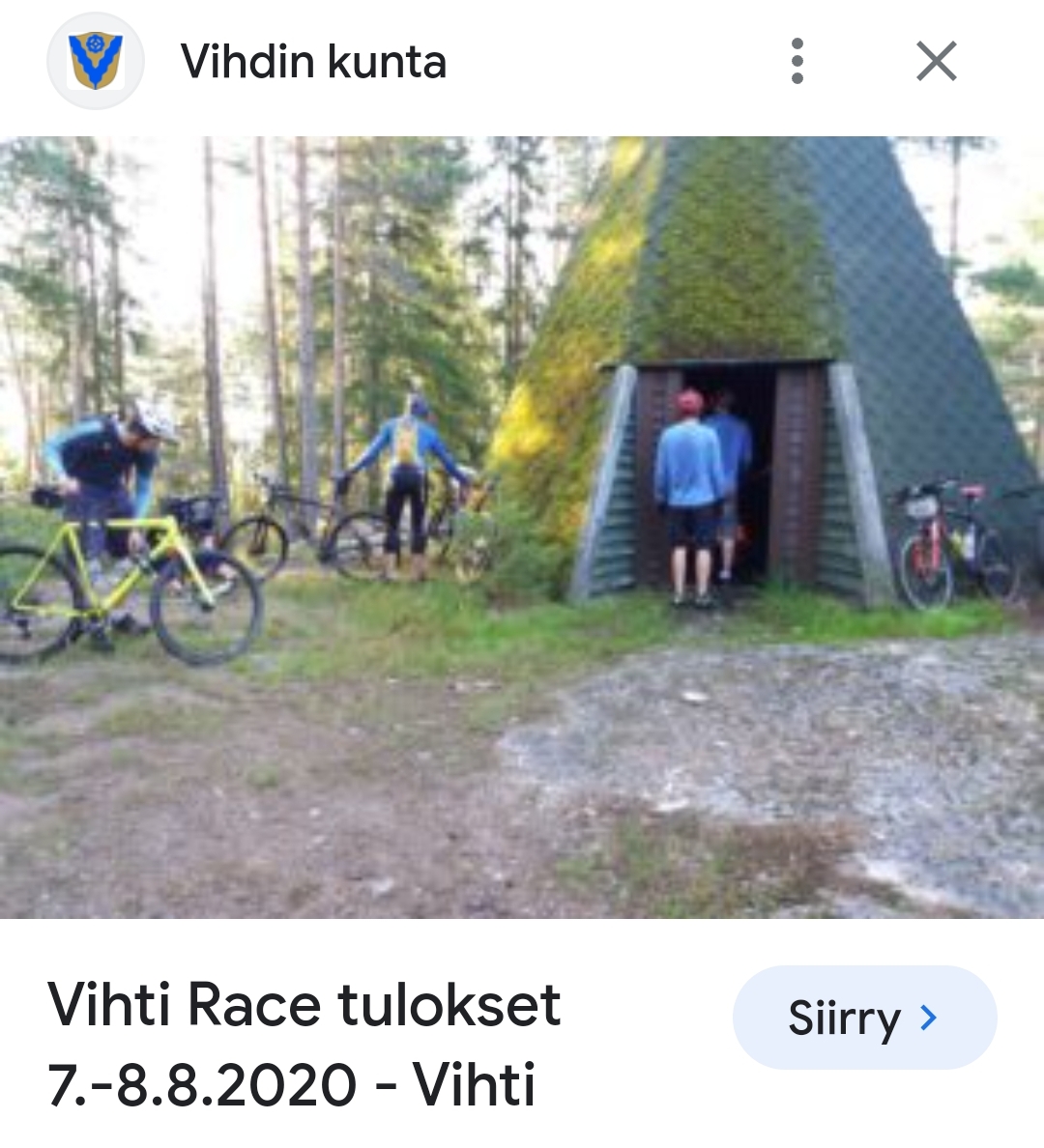Open the Vihti Race cycling photo
Viewport: 1044px width, 1148px height.
(522, 527)
